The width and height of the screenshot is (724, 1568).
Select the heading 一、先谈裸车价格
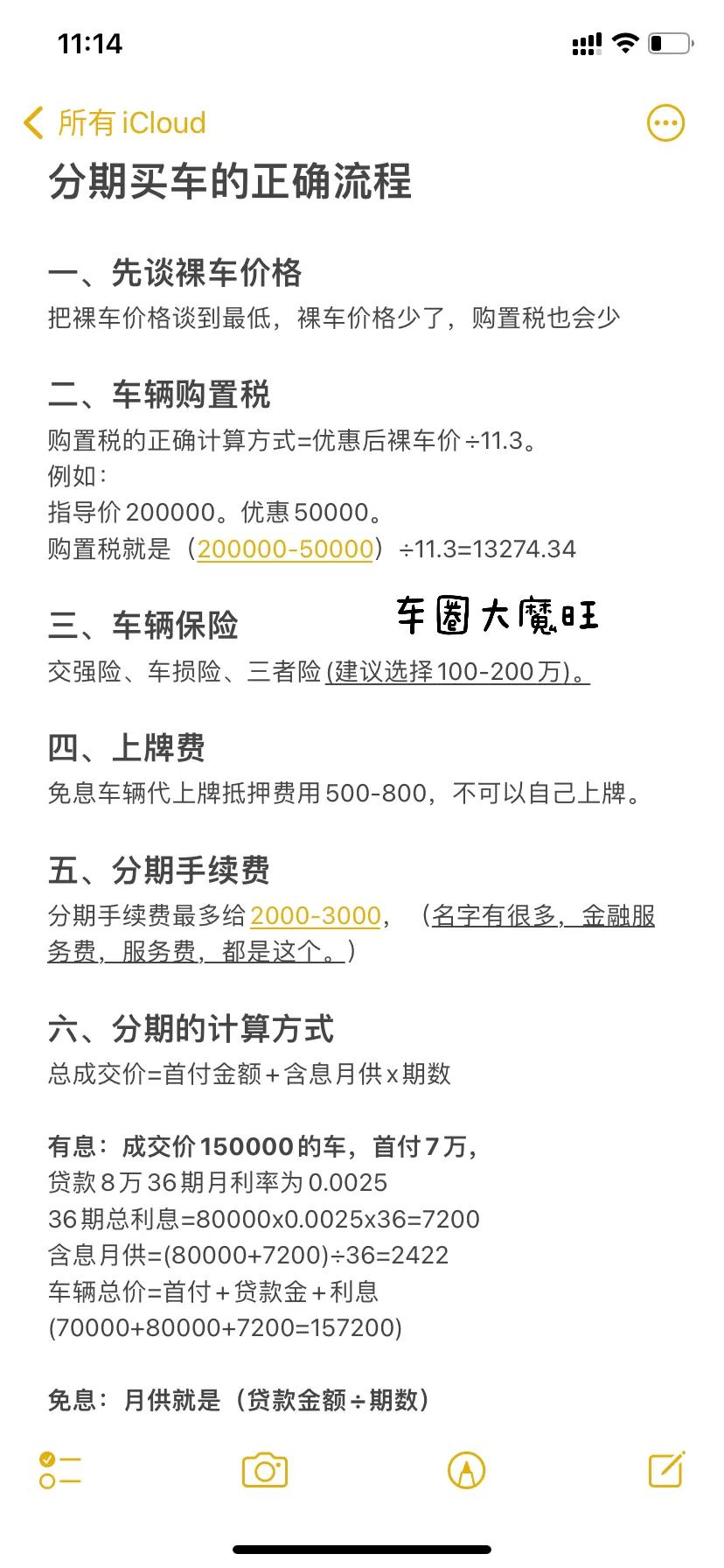(x=175, y=274)
